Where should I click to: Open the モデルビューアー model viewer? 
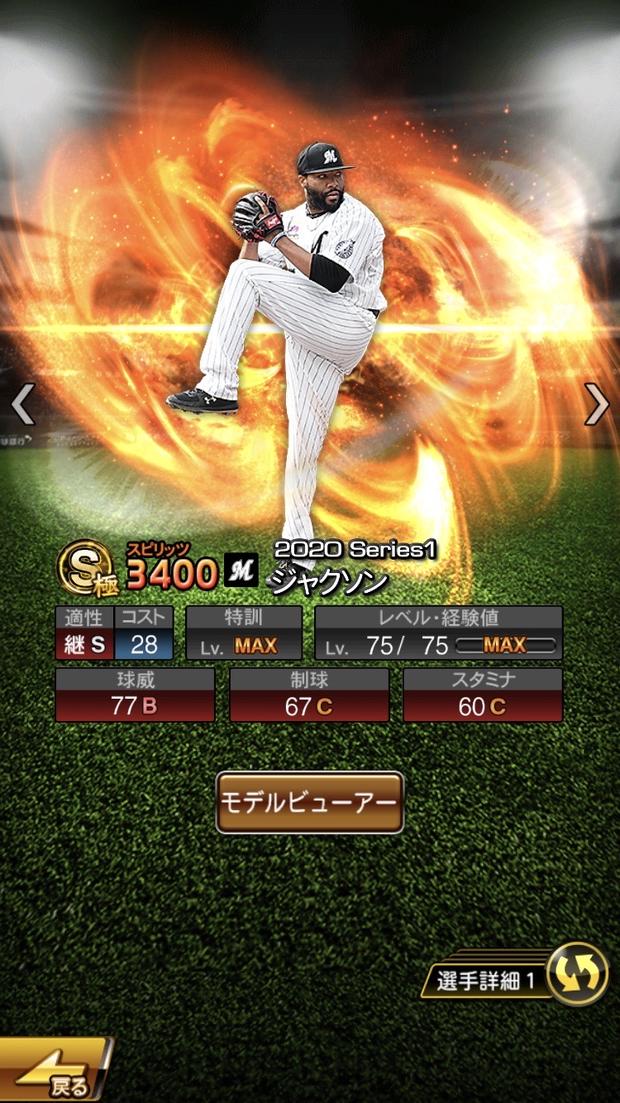pyautogui.click(x=310, y=802)
